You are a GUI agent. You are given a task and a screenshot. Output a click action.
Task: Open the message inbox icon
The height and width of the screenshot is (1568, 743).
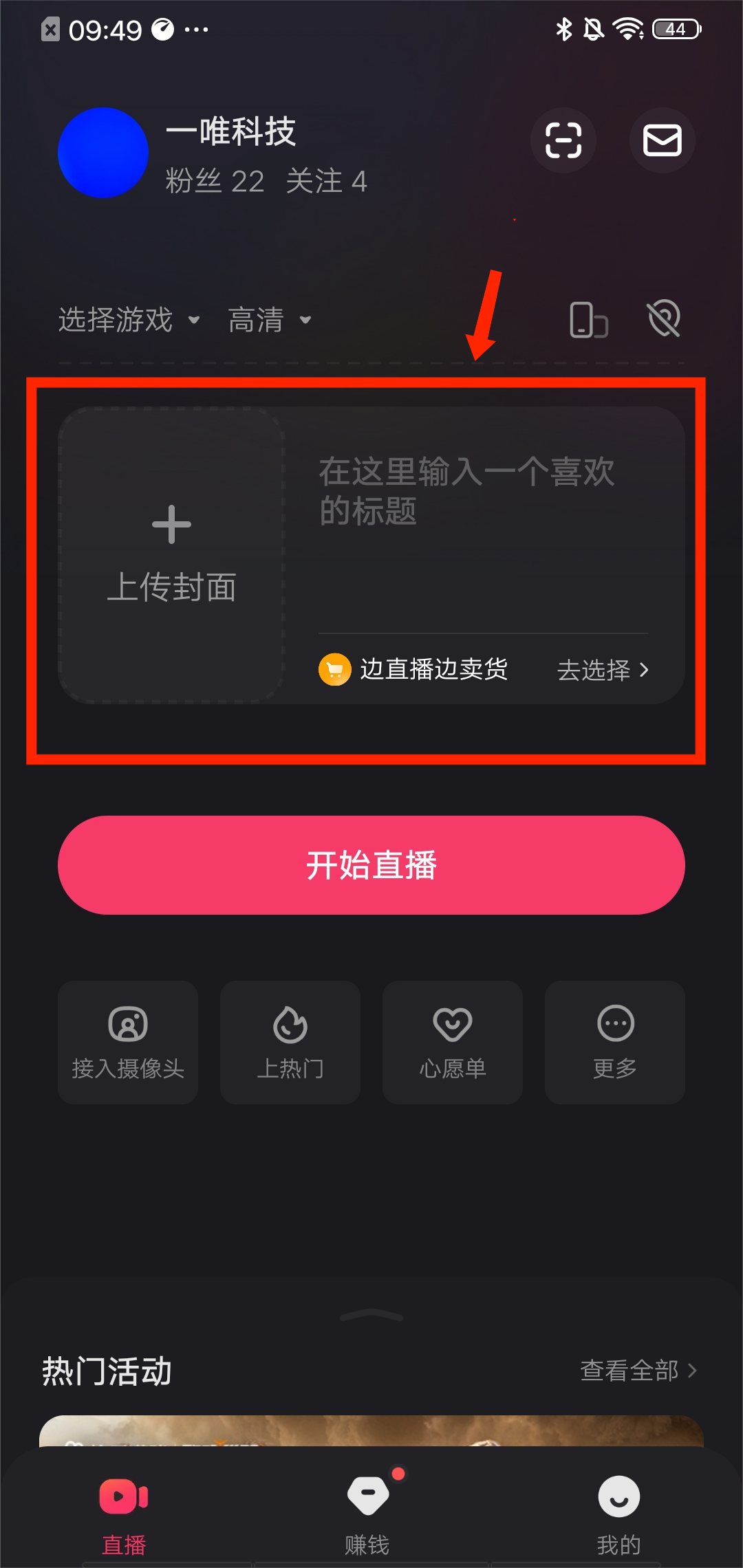coord(661,140)
